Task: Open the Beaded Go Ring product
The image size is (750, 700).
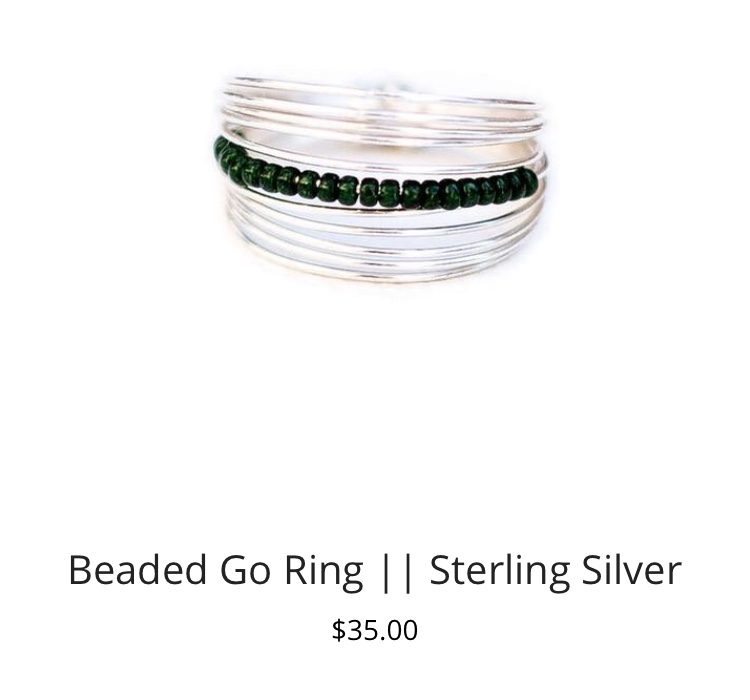Action: click(374, 570)
